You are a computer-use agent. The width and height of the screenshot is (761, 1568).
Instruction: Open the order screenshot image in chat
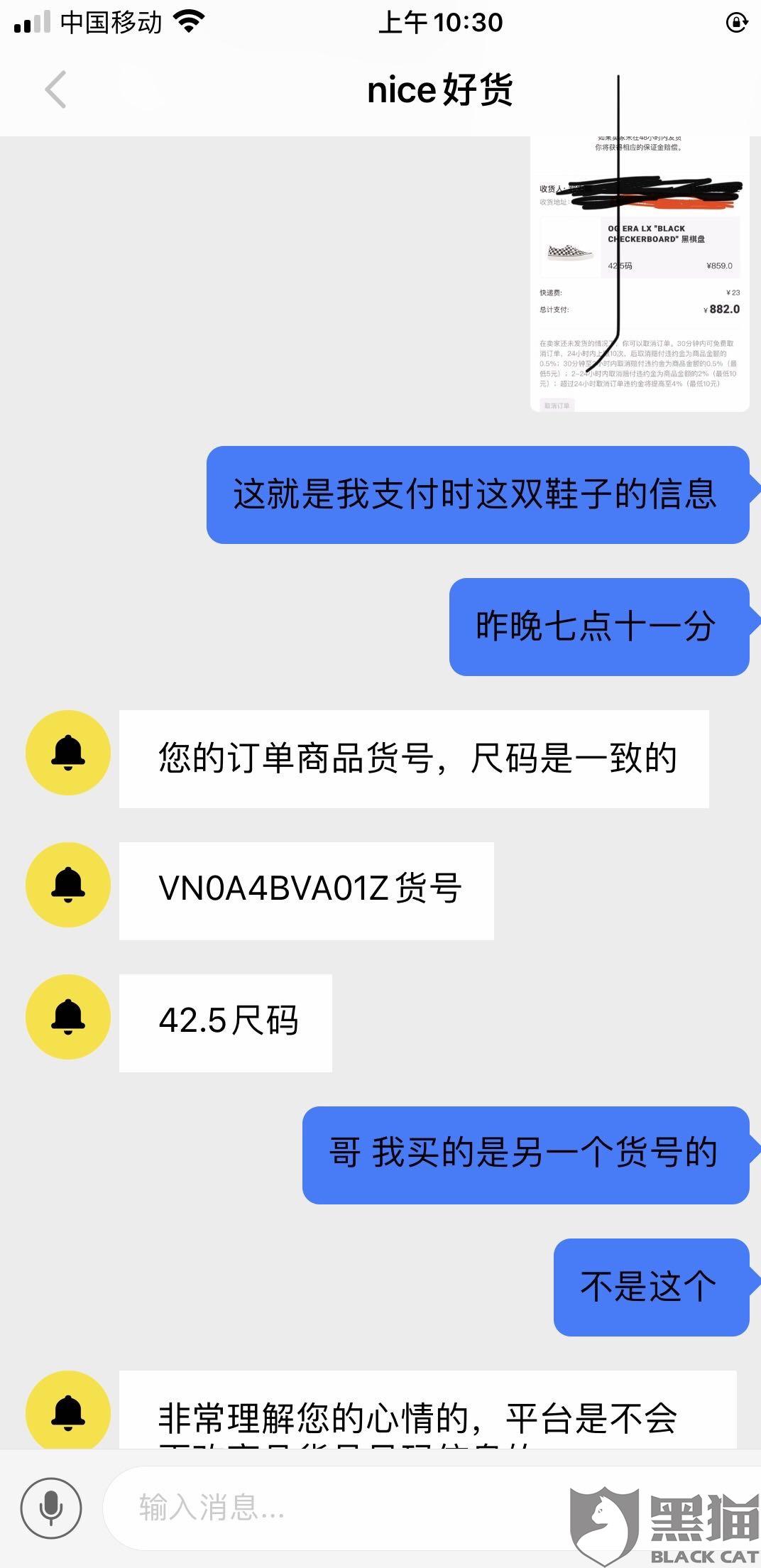tap(640, 273)
